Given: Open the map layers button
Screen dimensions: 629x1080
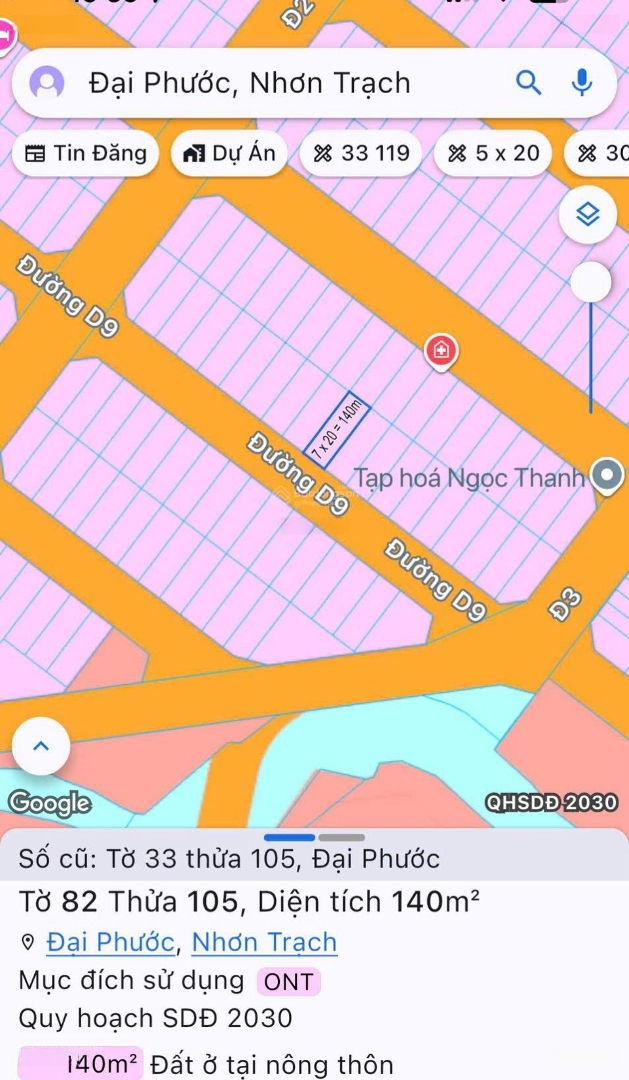Looking at the screenshot, I should [x=587, y=214].
